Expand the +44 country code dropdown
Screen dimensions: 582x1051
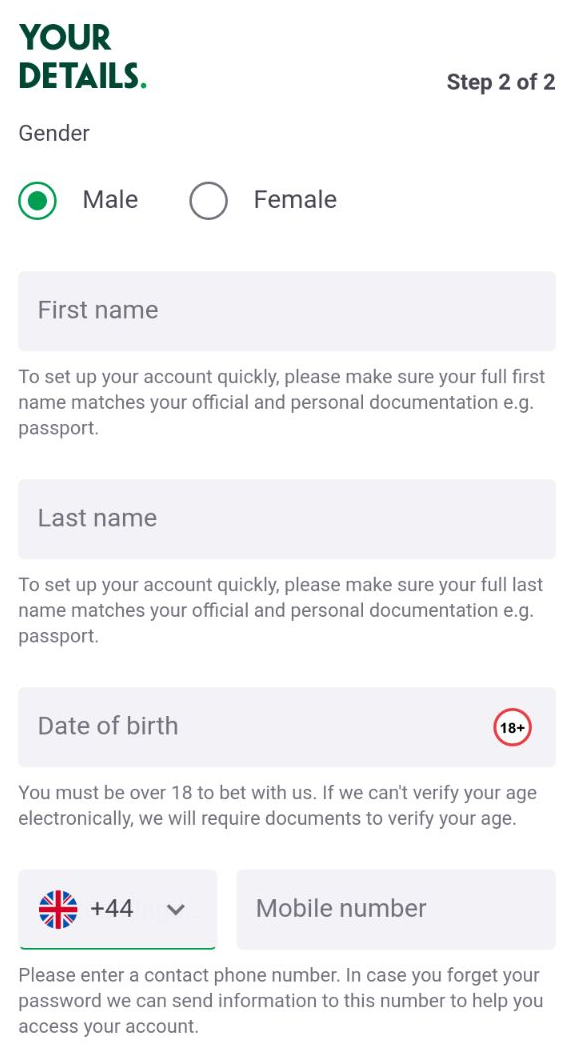tap(117, 910)
